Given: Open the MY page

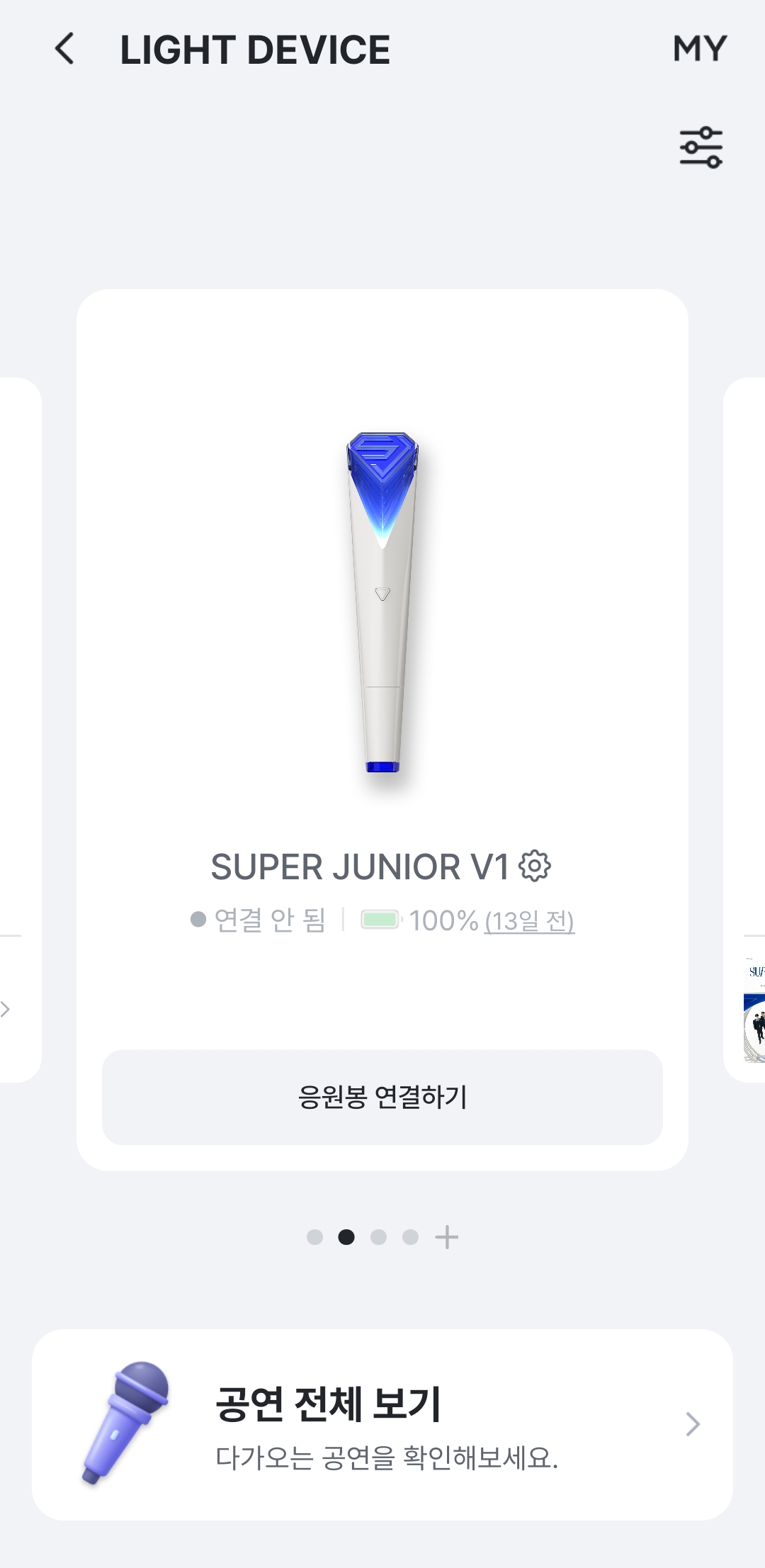Looking at the screenshot, I should coord(700,49).
